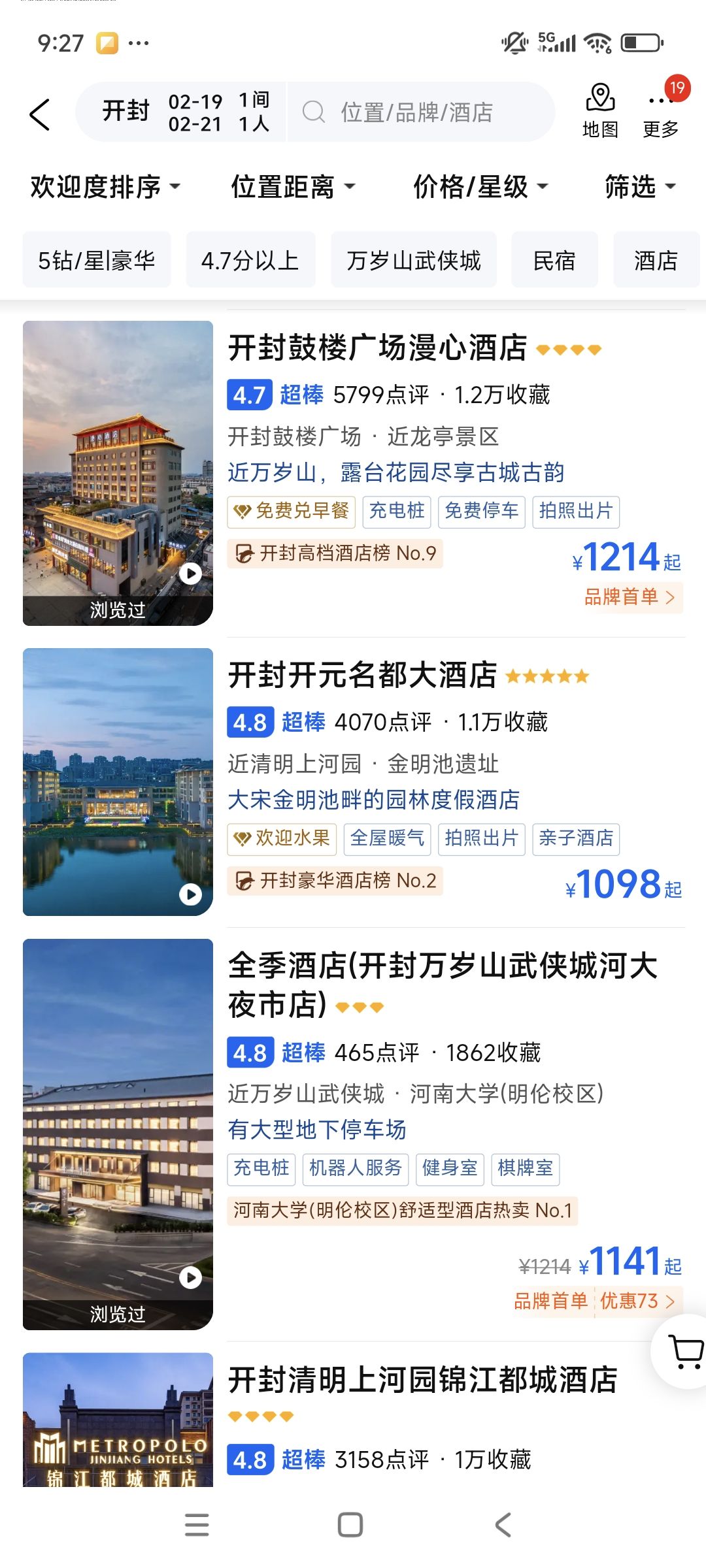Open 开封鼓楼广场漫心酒店 listing
Viewport: 706px width, 1568px height.
coord(378,348)
